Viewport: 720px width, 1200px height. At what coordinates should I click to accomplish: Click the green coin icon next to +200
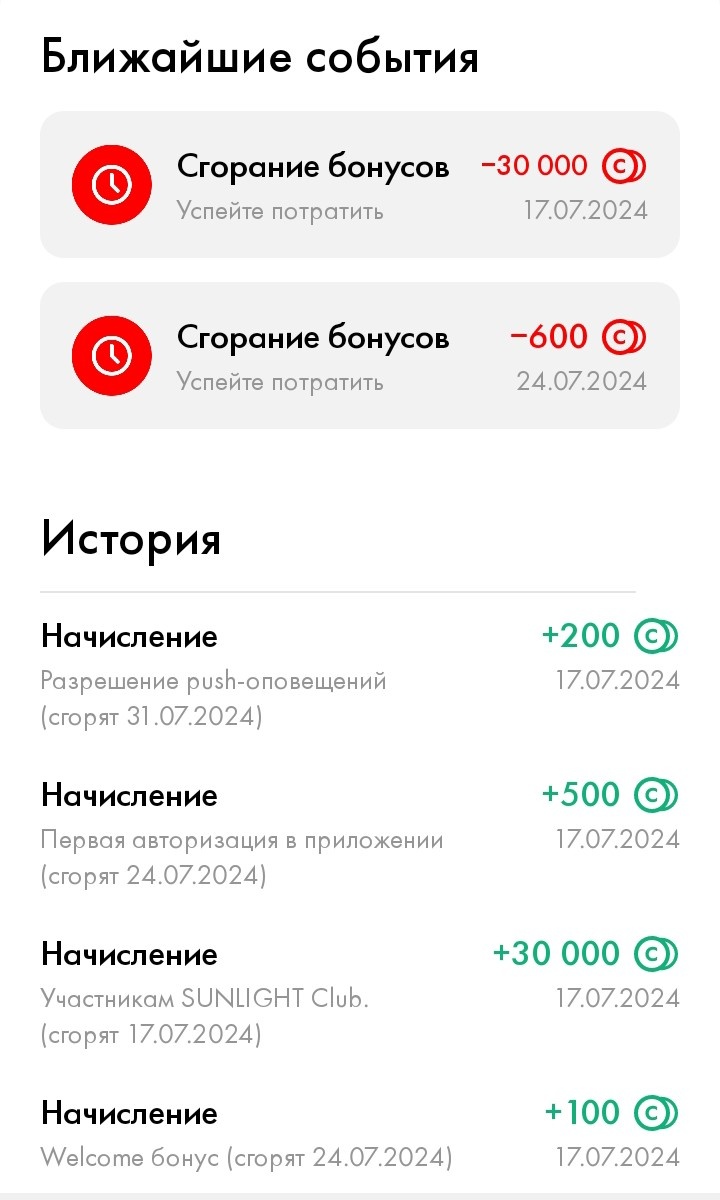click(x=655, y=635)
